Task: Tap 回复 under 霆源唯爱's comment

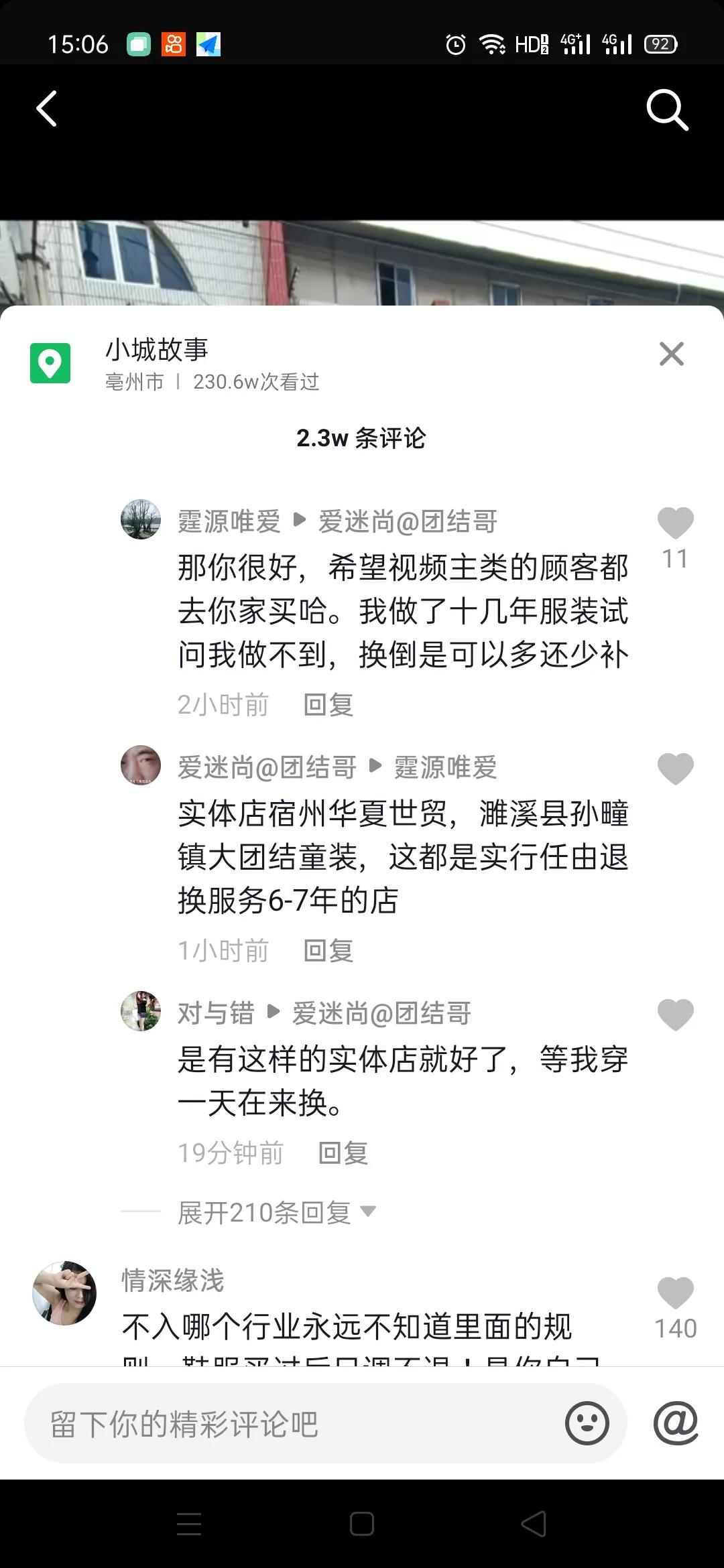Action: [x=329, y=704]
